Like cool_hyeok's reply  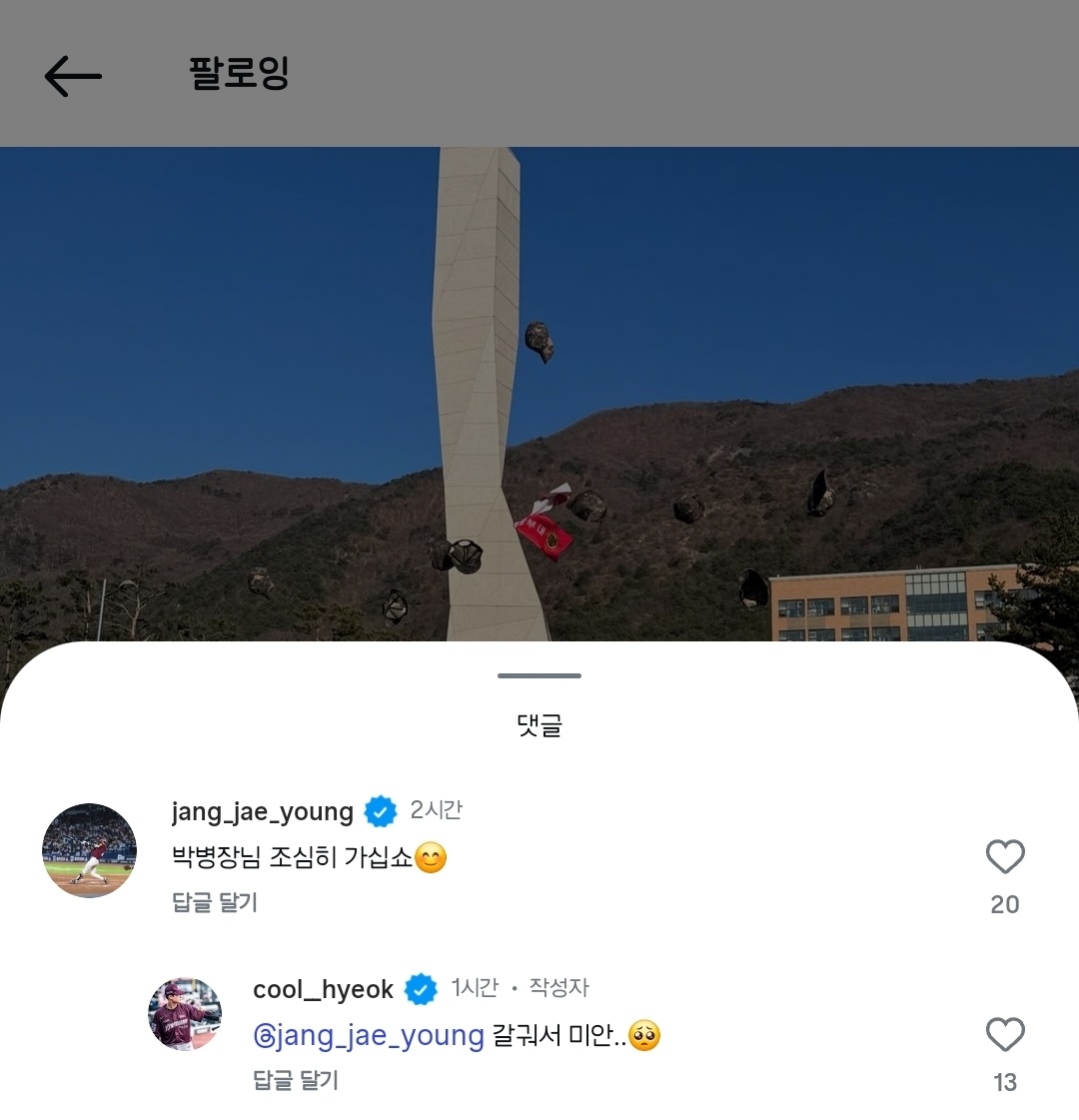1005,1035
